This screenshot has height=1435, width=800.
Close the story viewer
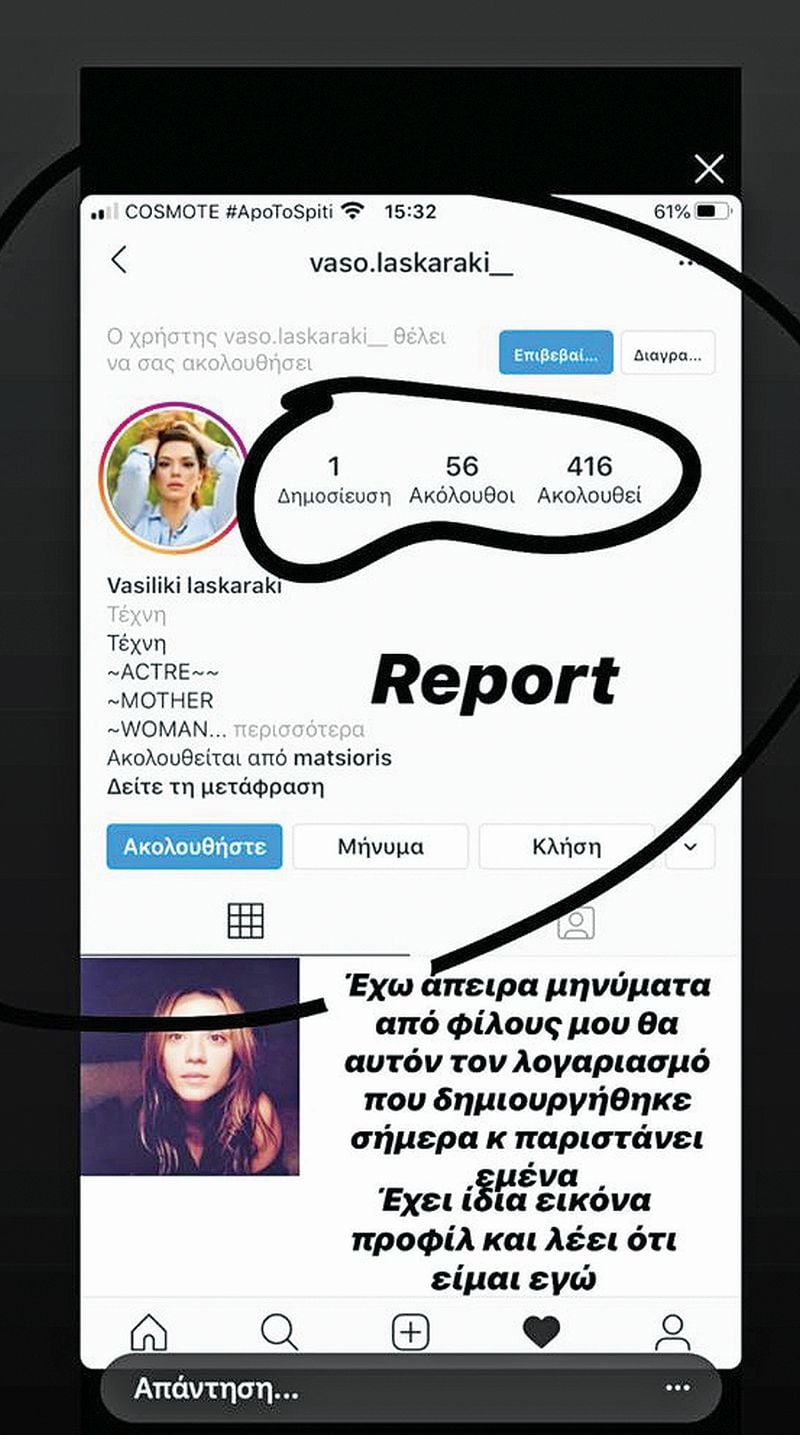tap(709, 169)
